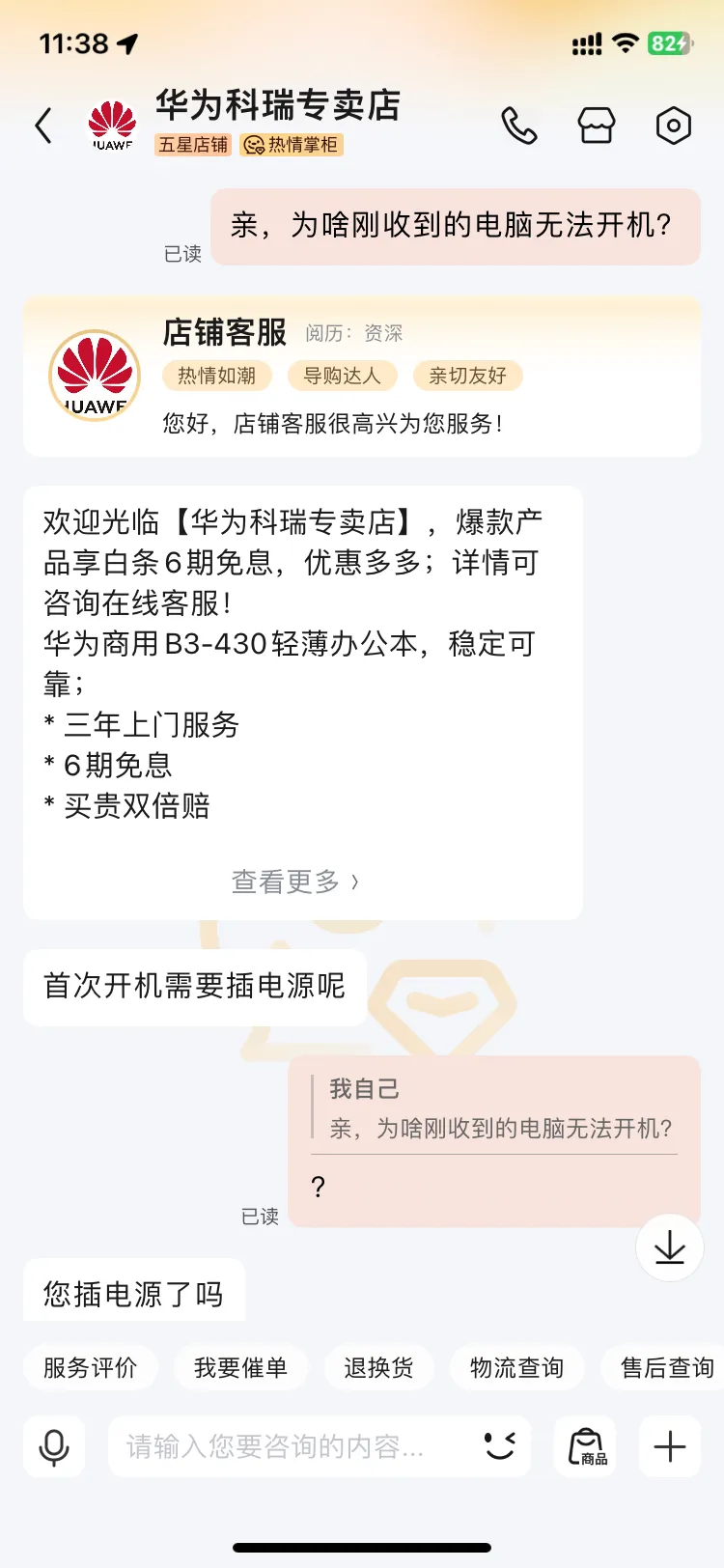This screenshot has width=724, height=1568.
Task: Select the 服务评价 quick chip
Action: click(90, 1367)
